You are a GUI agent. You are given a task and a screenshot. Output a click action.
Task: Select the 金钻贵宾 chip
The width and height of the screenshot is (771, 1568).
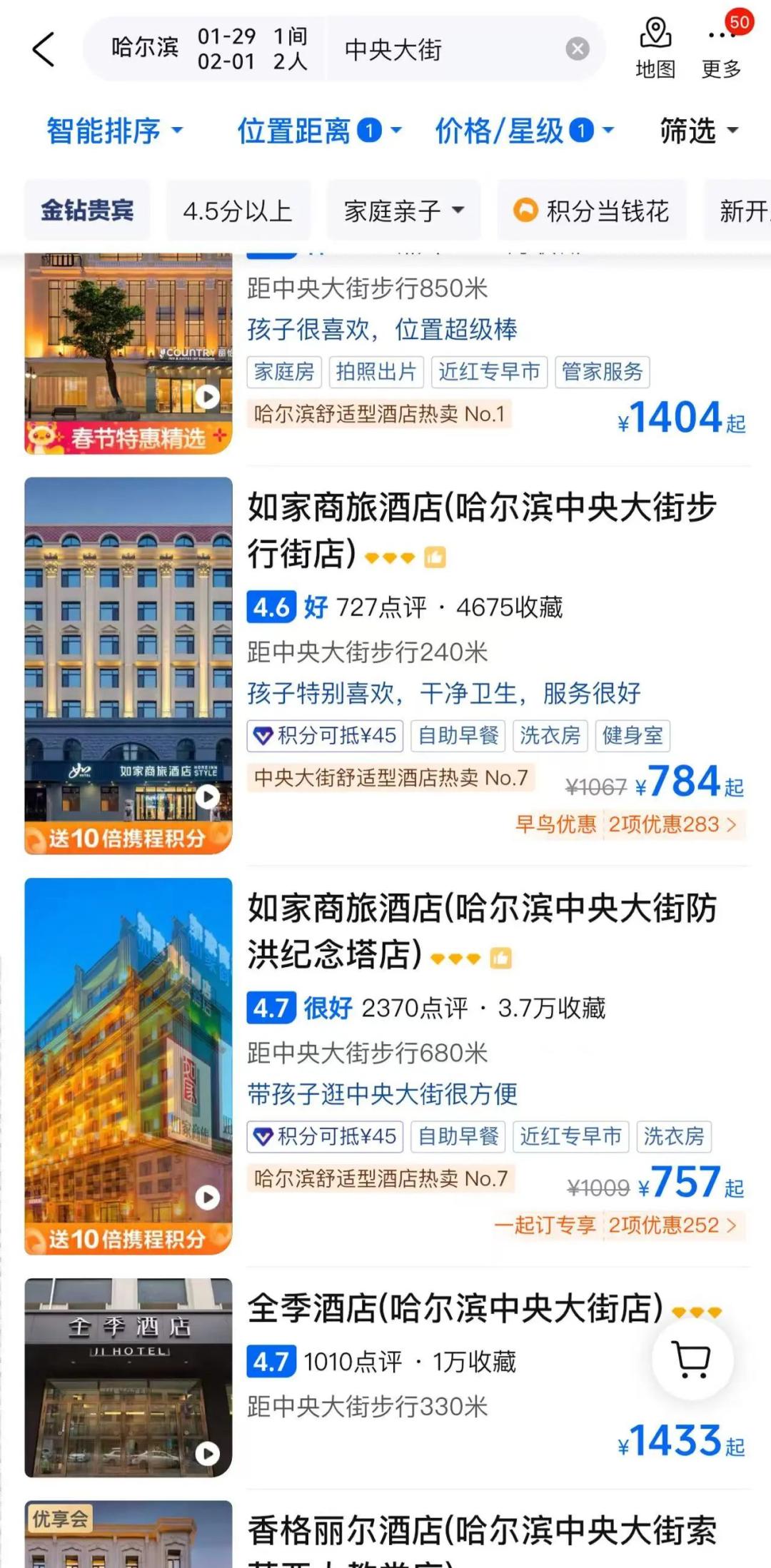(87, 211)
